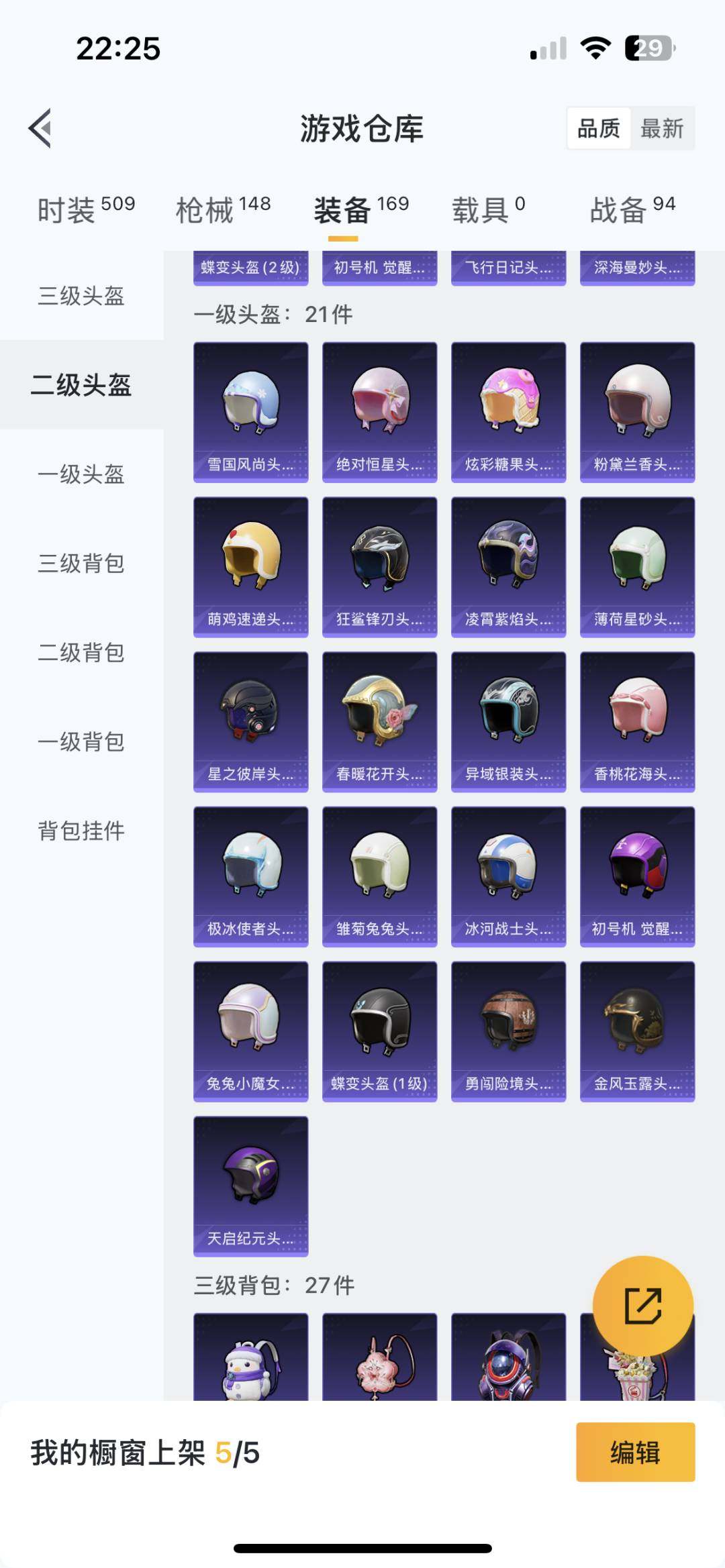The height and width of the screenshot is (1568, 725).
Task: Jump to 一级背包 category
Action: point(81,742)
